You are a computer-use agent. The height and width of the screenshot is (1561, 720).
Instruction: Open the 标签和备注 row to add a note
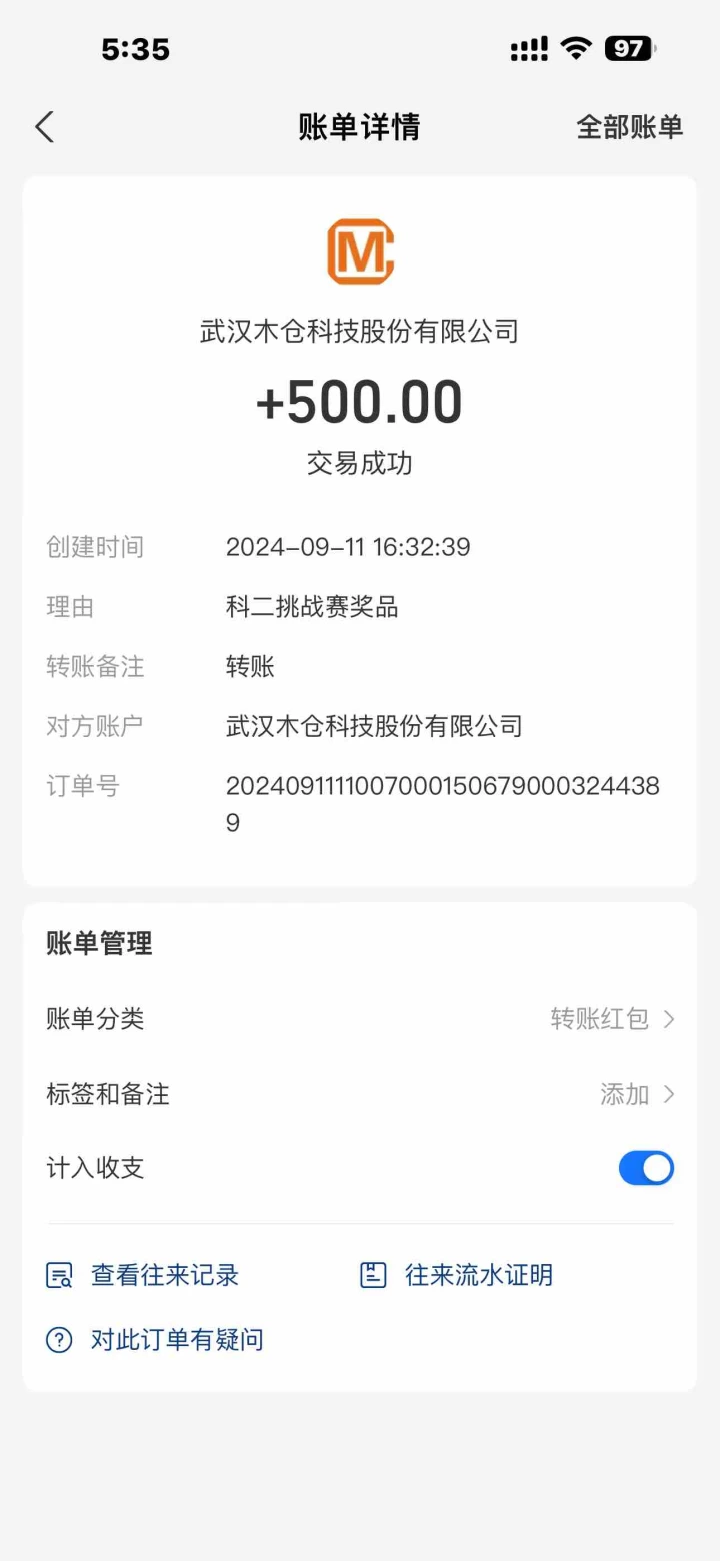tap(360, 1094)
